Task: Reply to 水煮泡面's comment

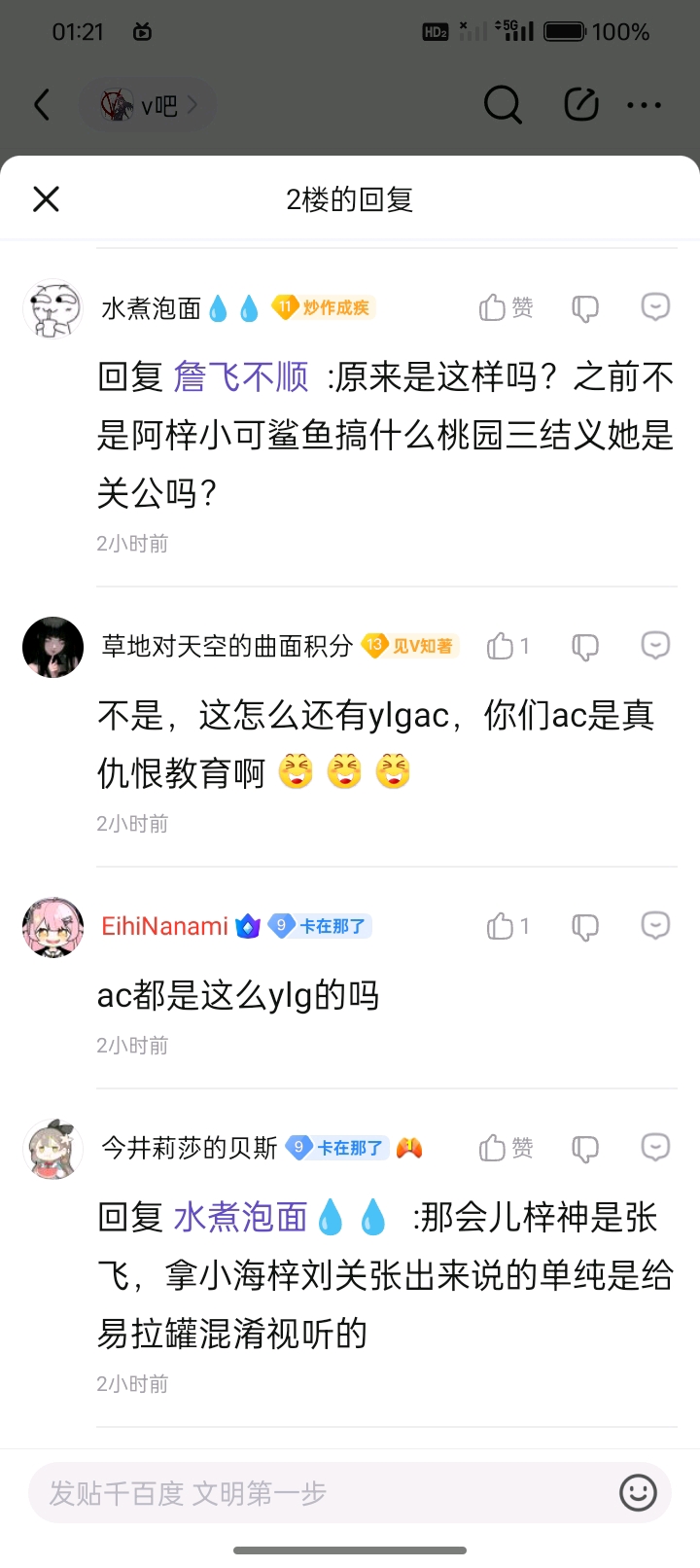Action: tap(655, 307)
